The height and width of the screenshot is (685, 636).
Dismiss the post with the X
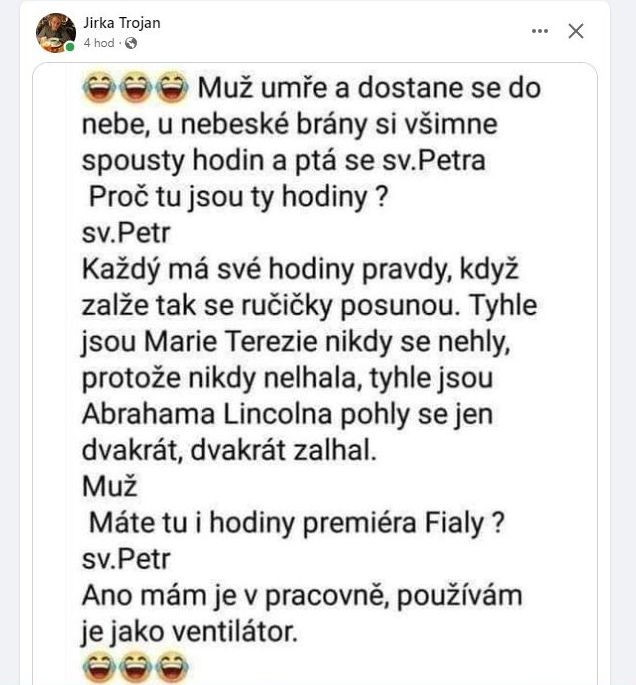point(576,31)
